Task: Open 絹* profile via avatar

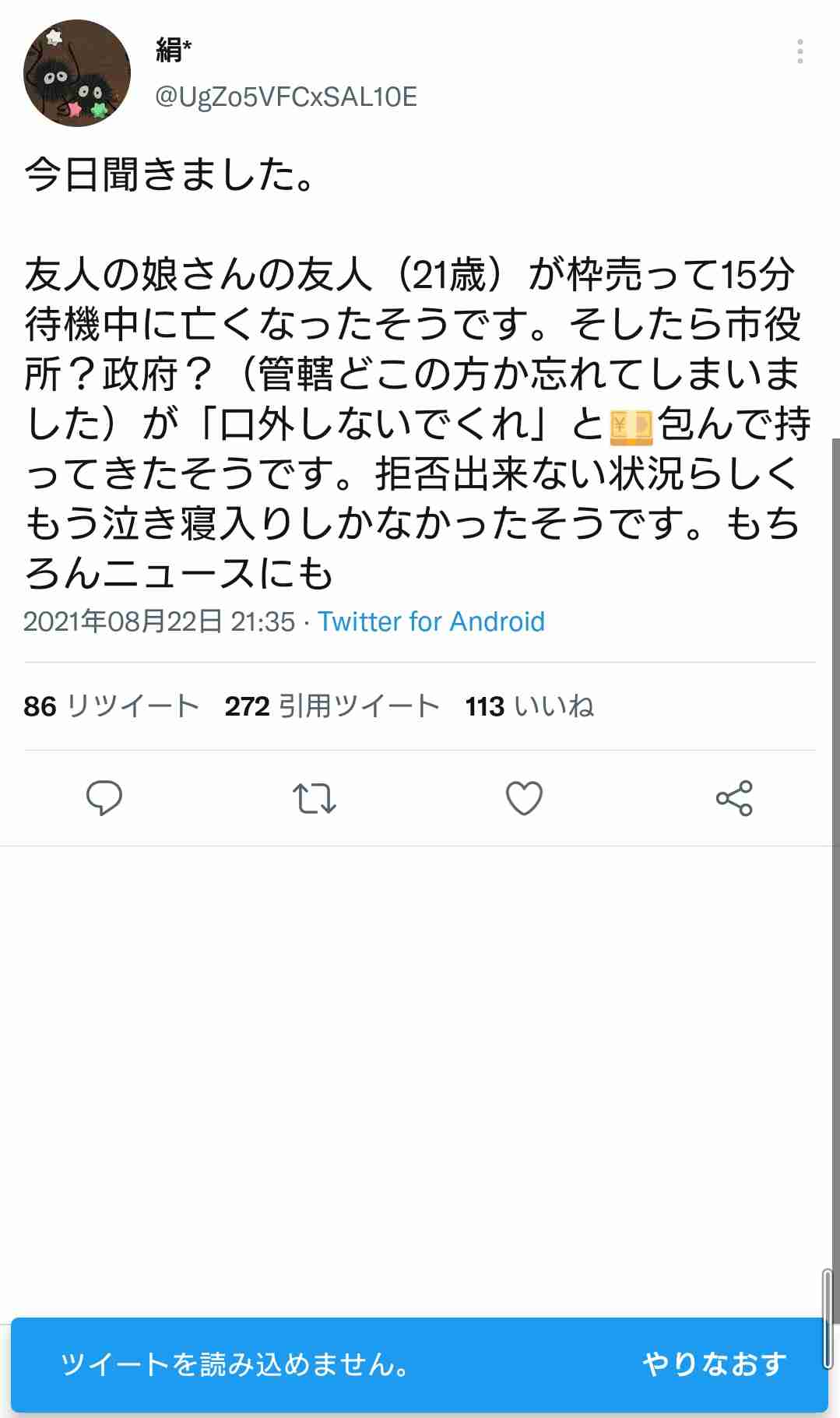Action: click(x=76, y=70)
